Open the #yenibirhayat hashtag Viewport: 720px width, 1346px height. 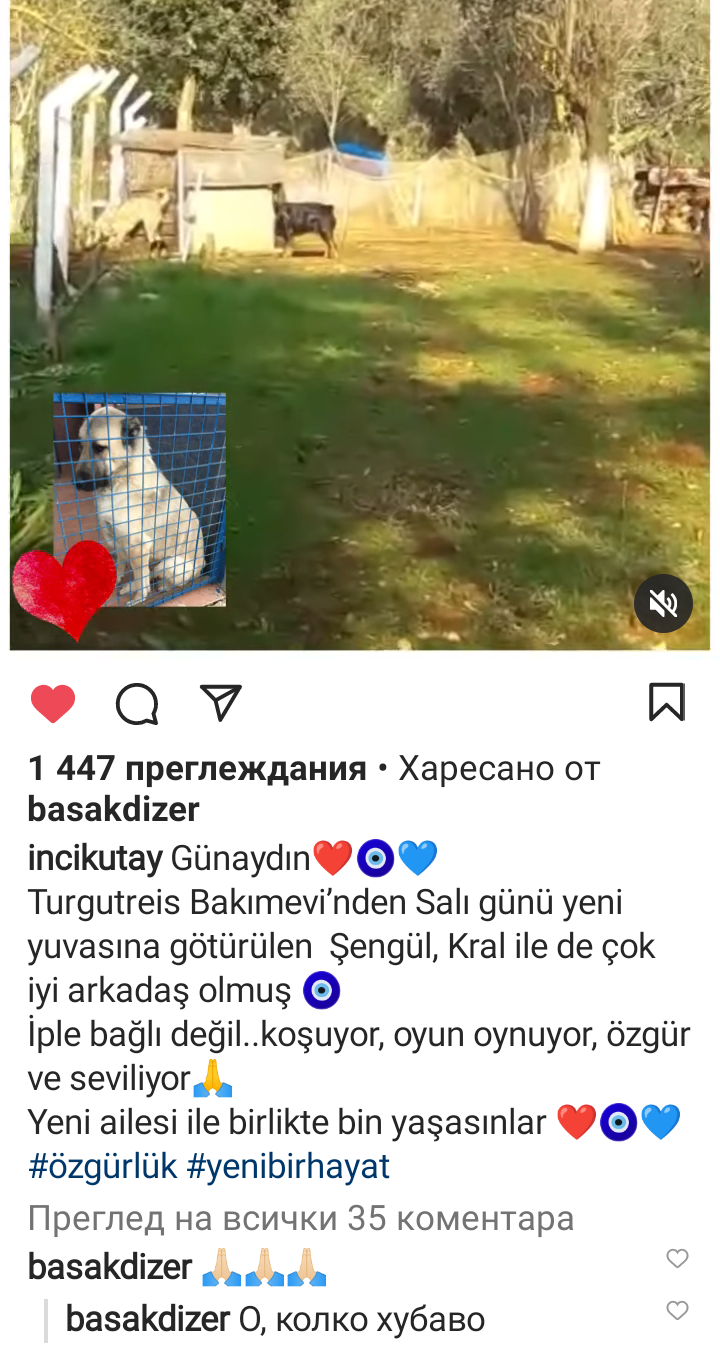coord(288,1166)
